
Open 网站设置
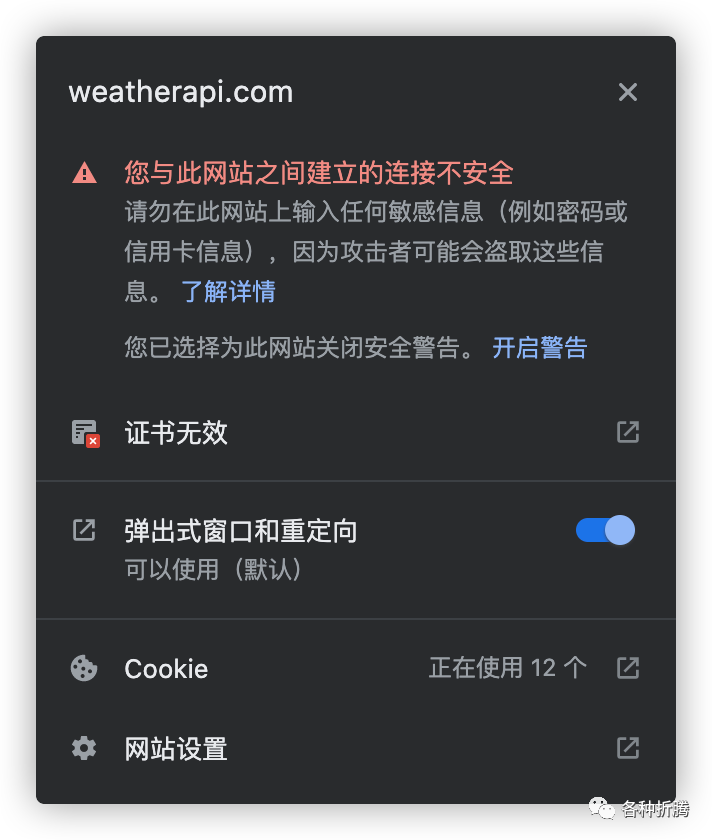tap(176, 748)
